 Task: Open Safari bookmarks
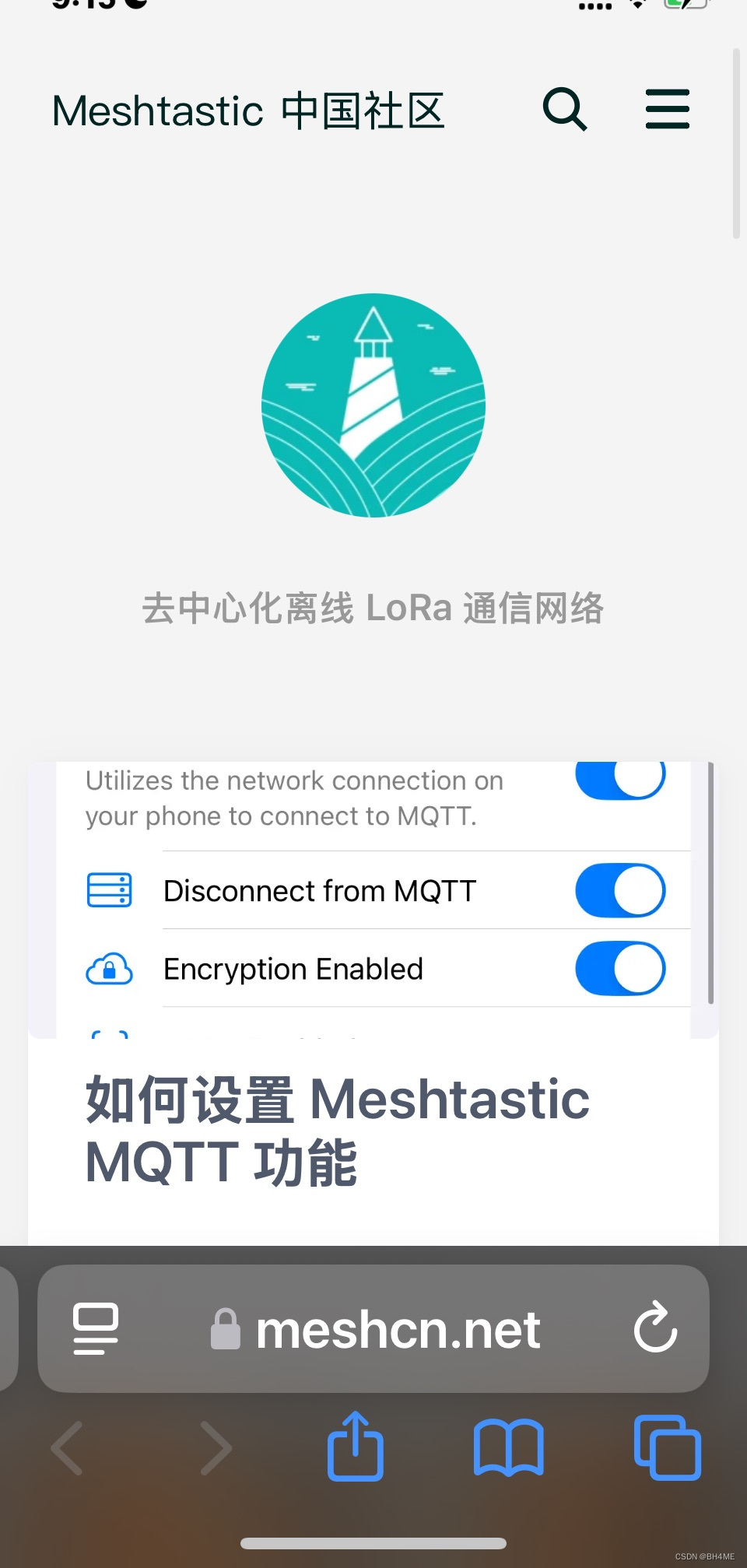point(508,1447)
